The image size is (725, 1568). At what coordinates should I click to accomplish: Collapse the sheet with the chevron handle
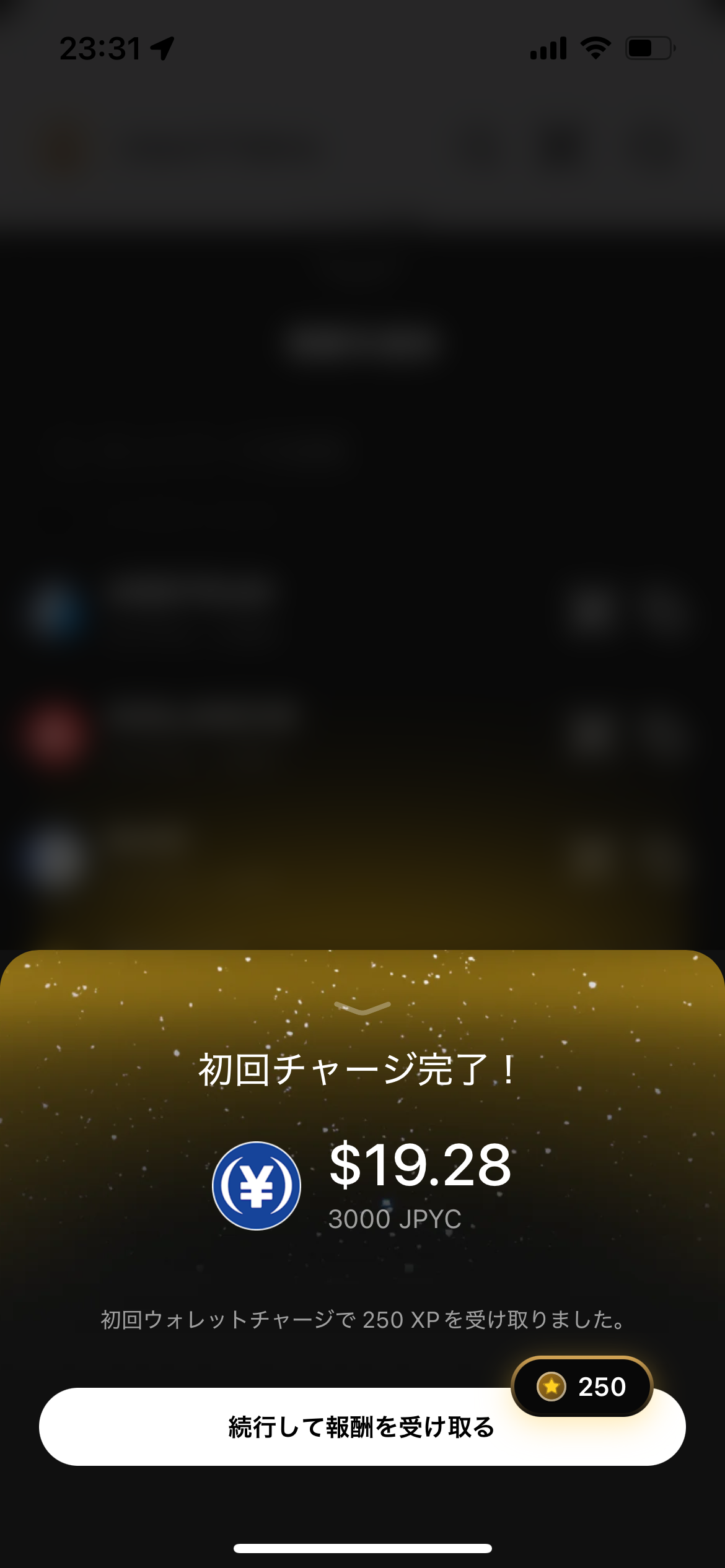pos(362,1008)
